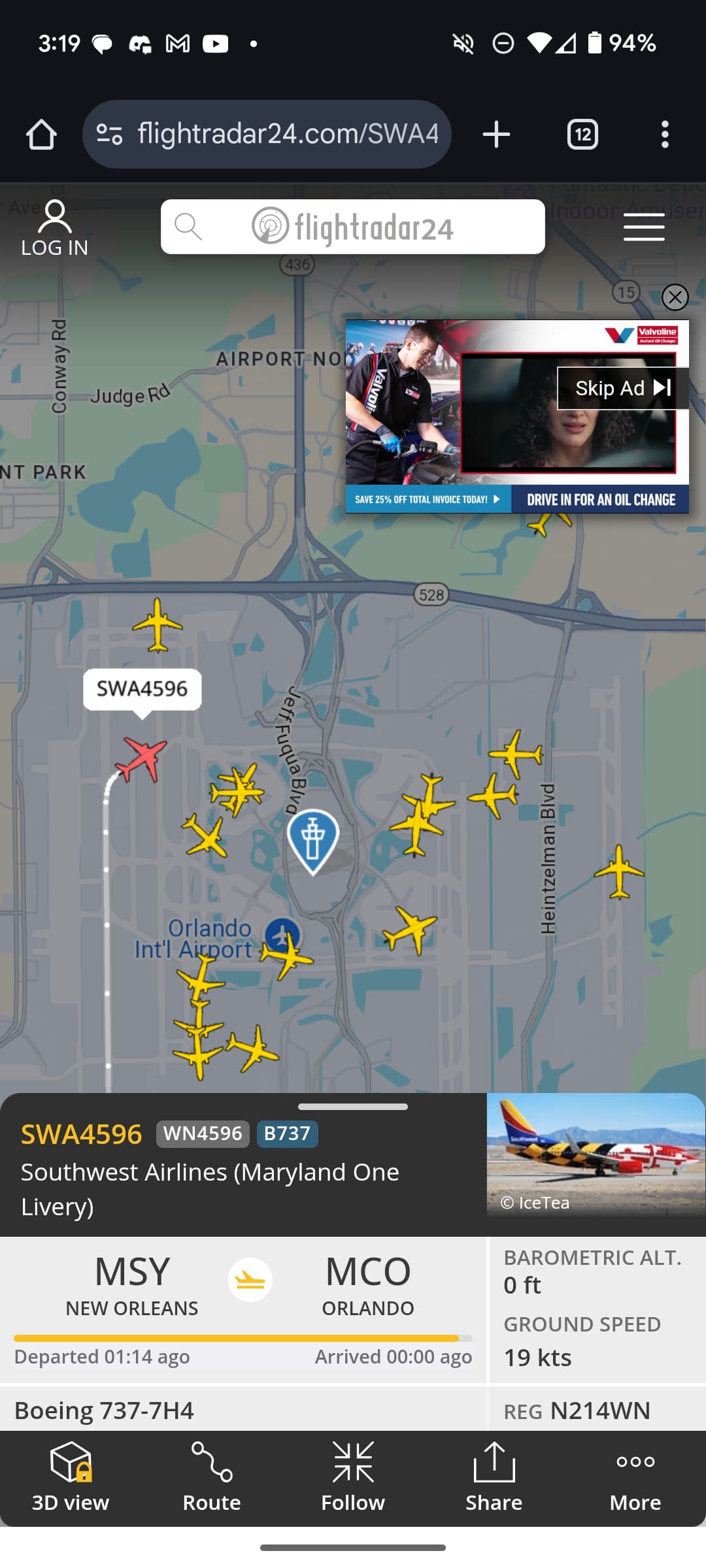The width and height of the screenshot is (706, 1568).
Task: View the 12 open tabs
Action: pyautogui.click(x=582, y=135)
